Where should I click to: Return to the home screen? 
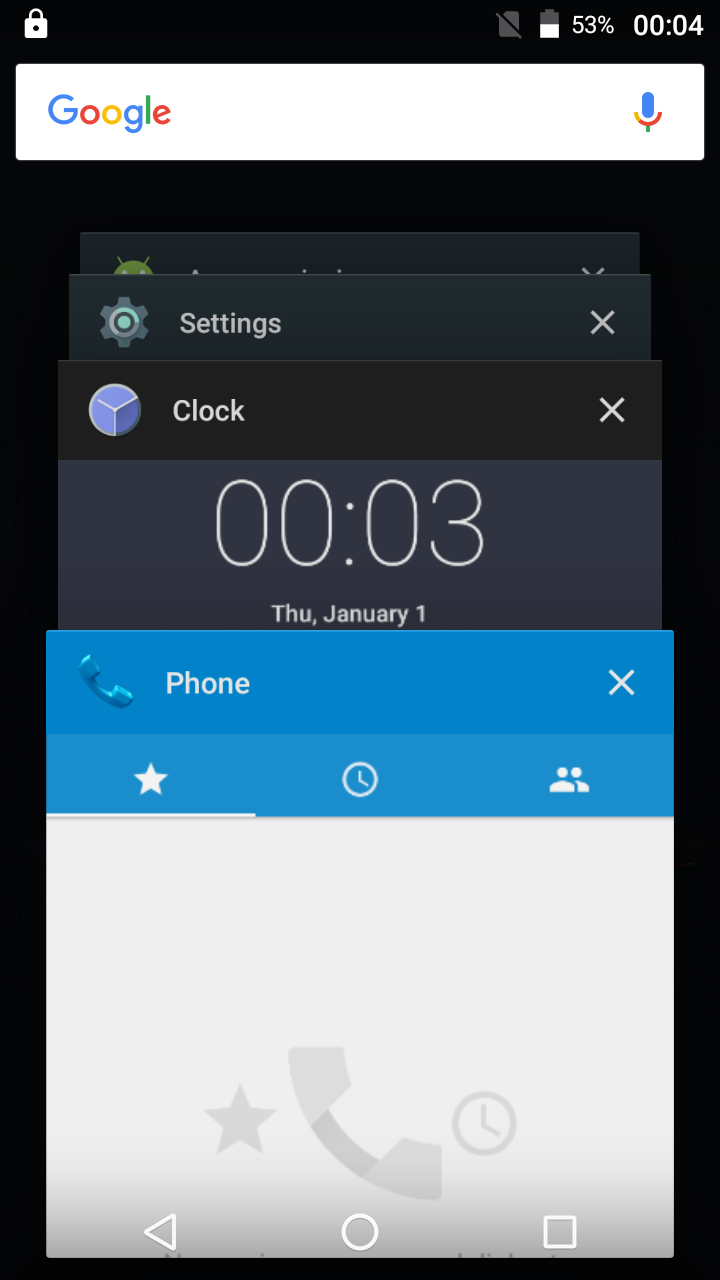click(360, 1231)
